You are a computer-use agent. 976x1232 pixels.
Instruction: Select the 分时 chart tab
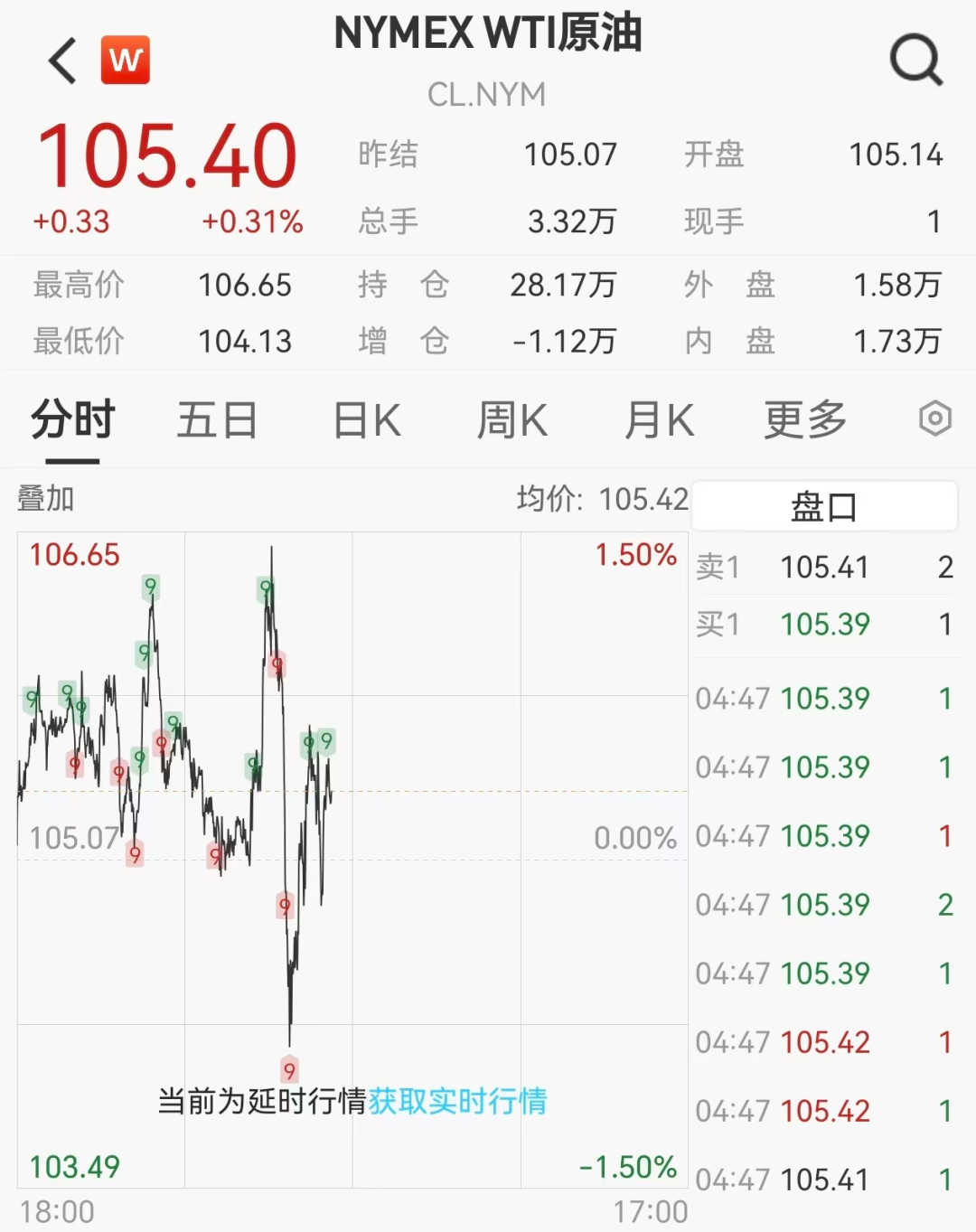click(x=72, y=420)
